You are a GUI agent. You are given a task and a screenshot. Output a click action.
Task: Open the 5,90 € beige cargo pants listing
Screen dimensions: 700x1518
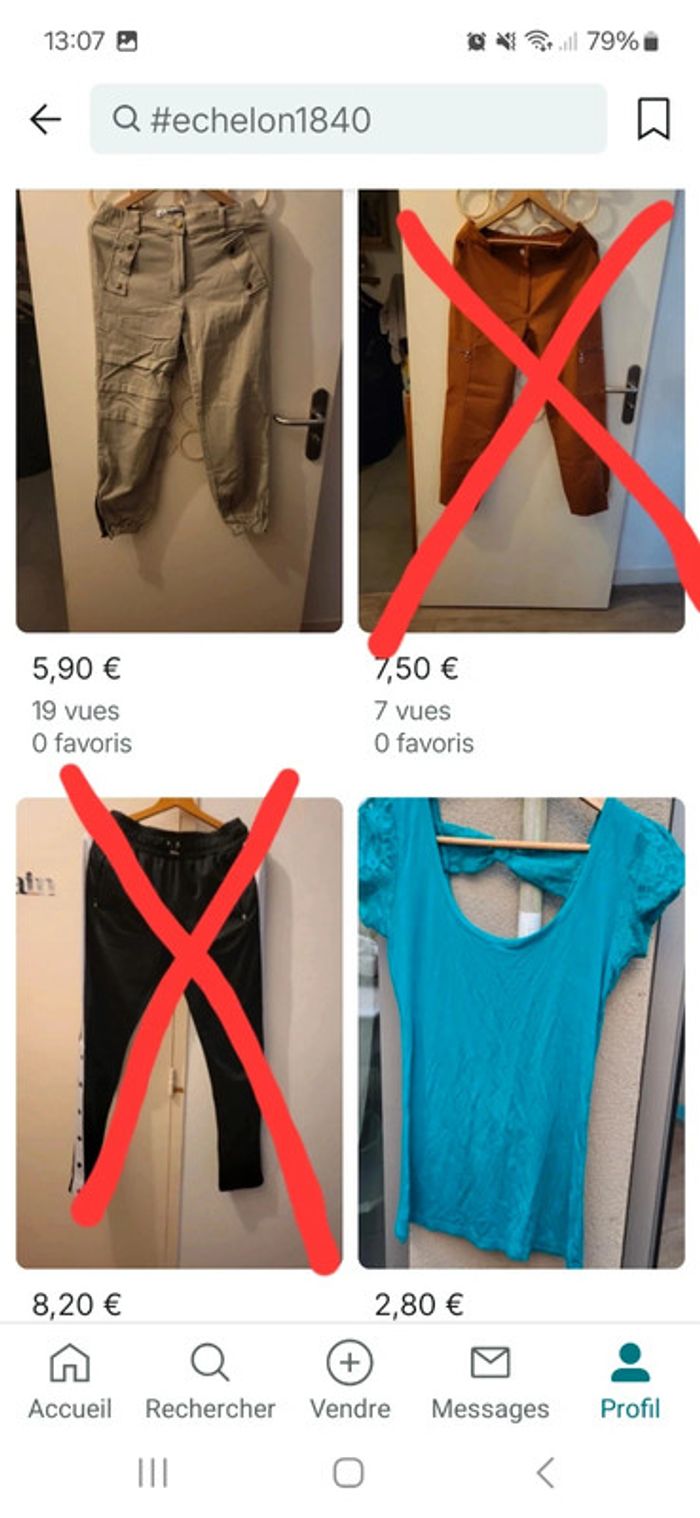click(179, 410)
